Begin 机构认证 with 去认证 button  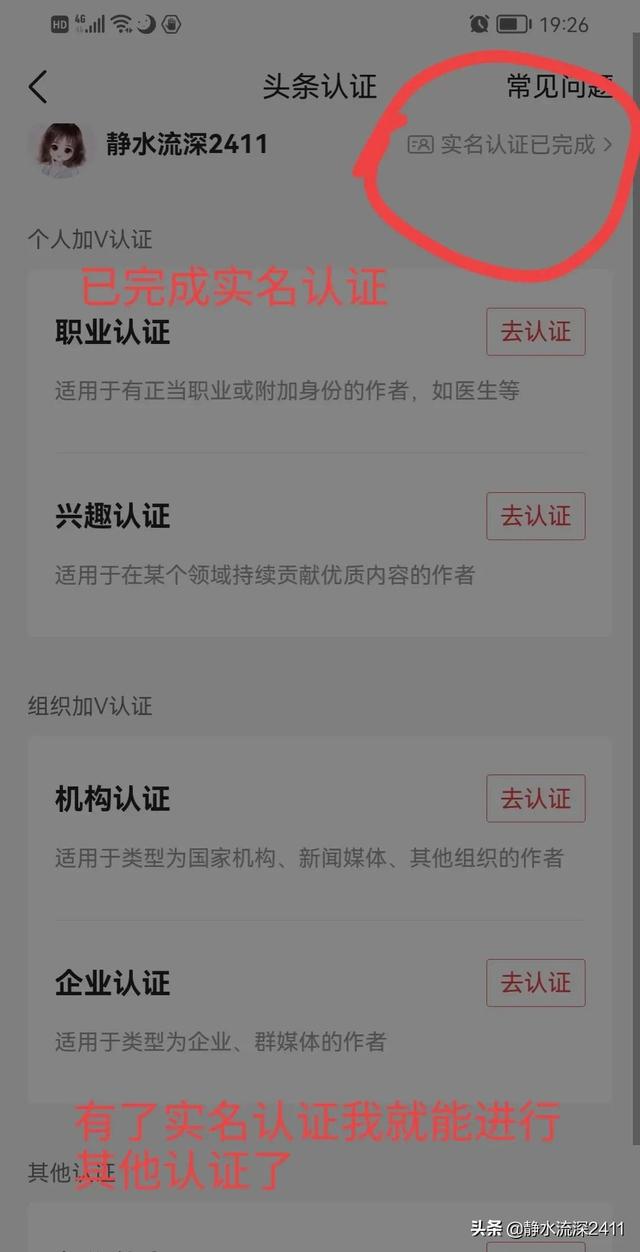(x=535, y=799)
